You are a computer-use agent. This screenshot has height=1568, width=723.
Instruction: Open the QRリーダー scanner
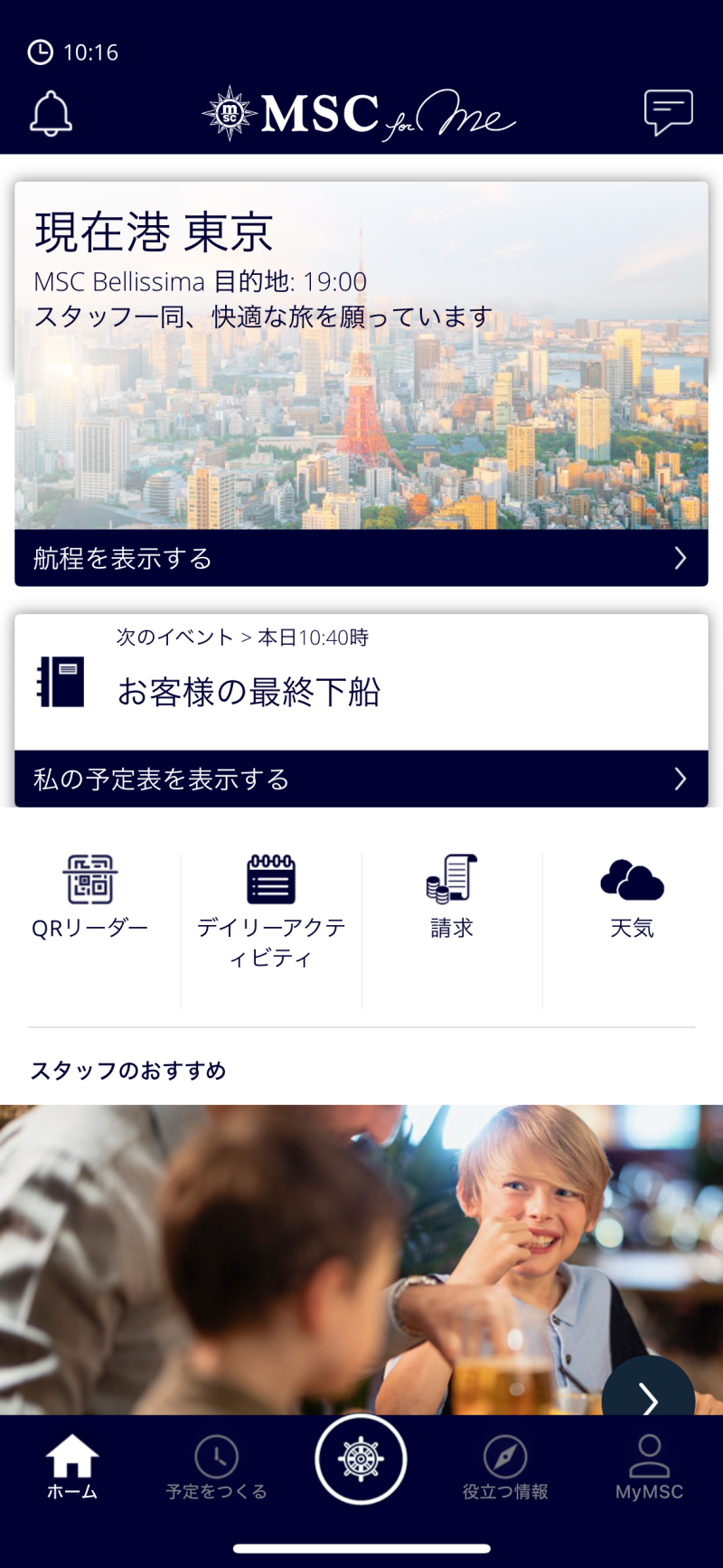[89, 897]
